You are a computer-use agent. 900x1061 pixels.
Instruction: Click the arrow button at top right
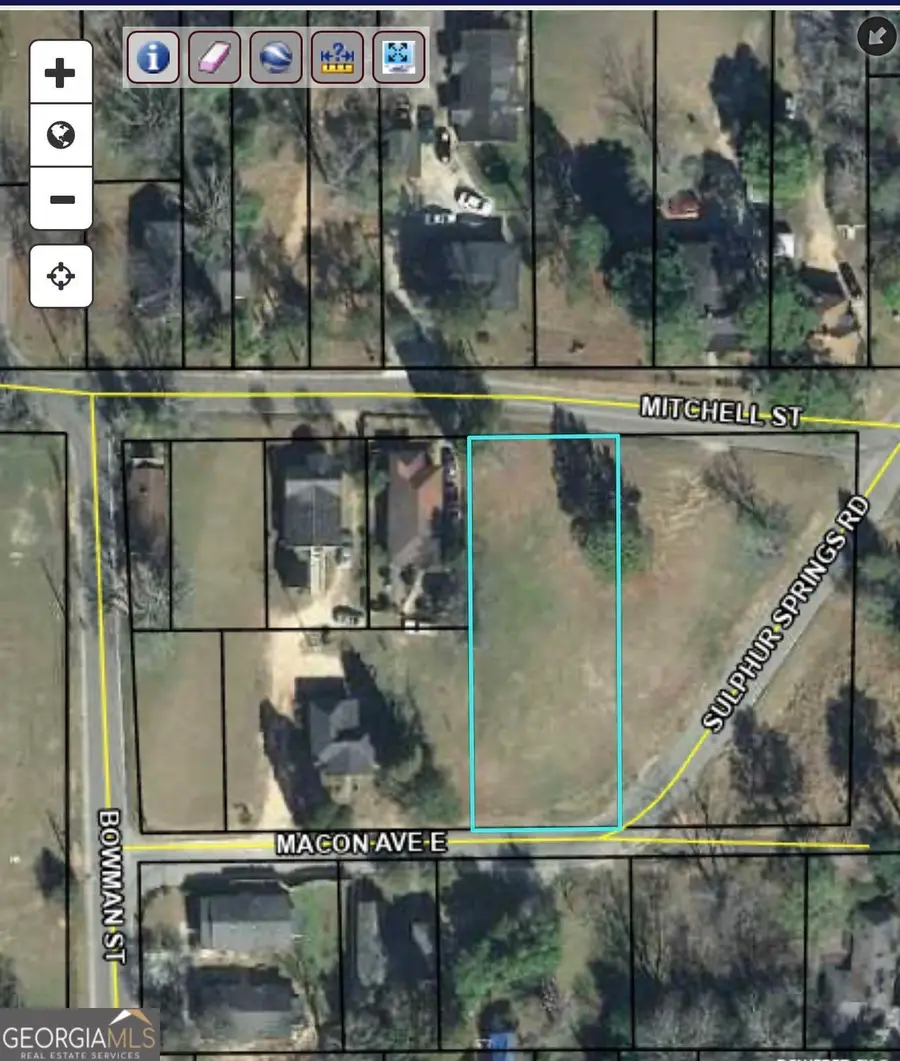[877, 37]
